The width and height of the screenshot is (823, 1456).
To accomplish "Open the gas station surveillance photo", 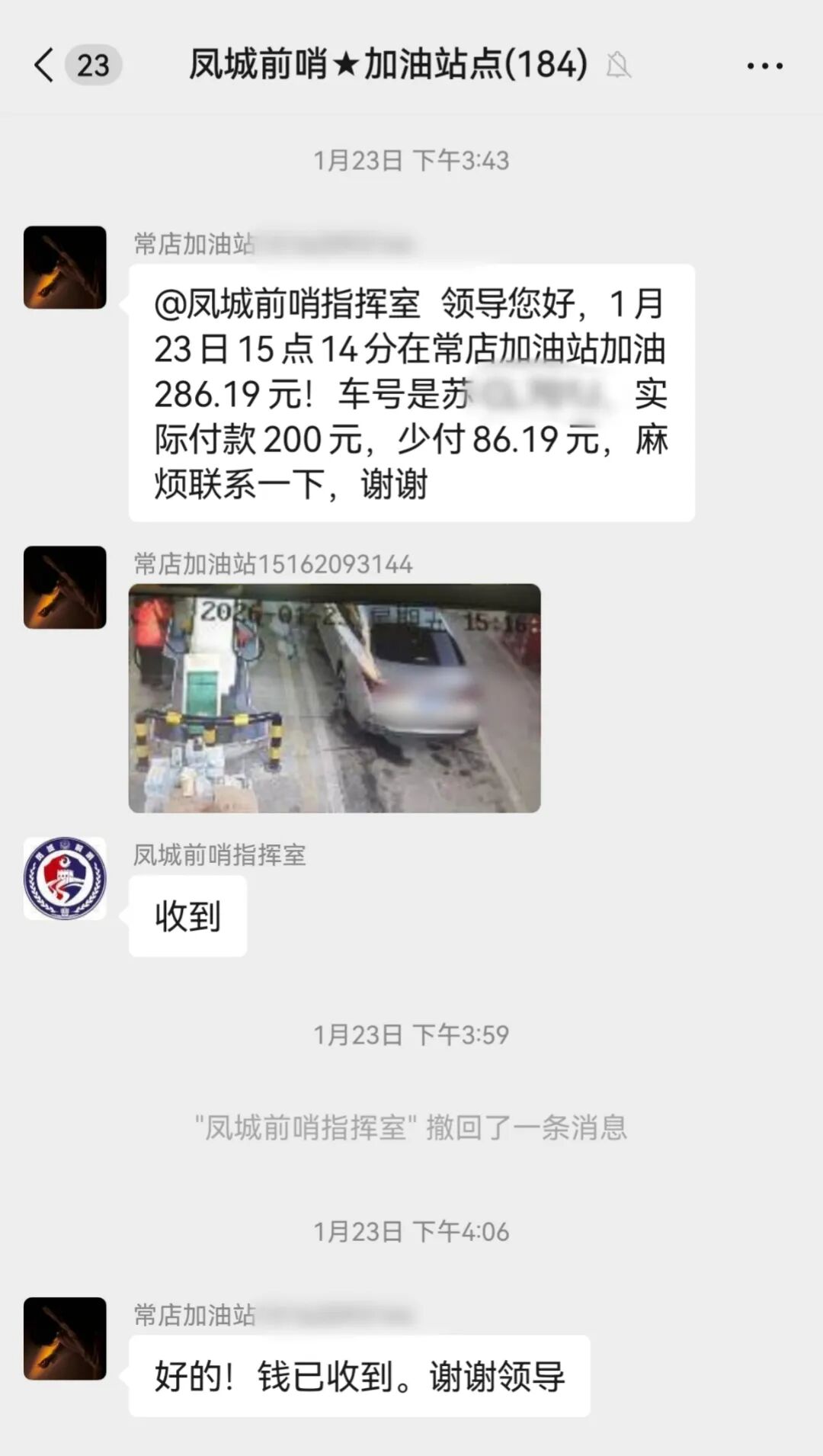I will 335,698.
